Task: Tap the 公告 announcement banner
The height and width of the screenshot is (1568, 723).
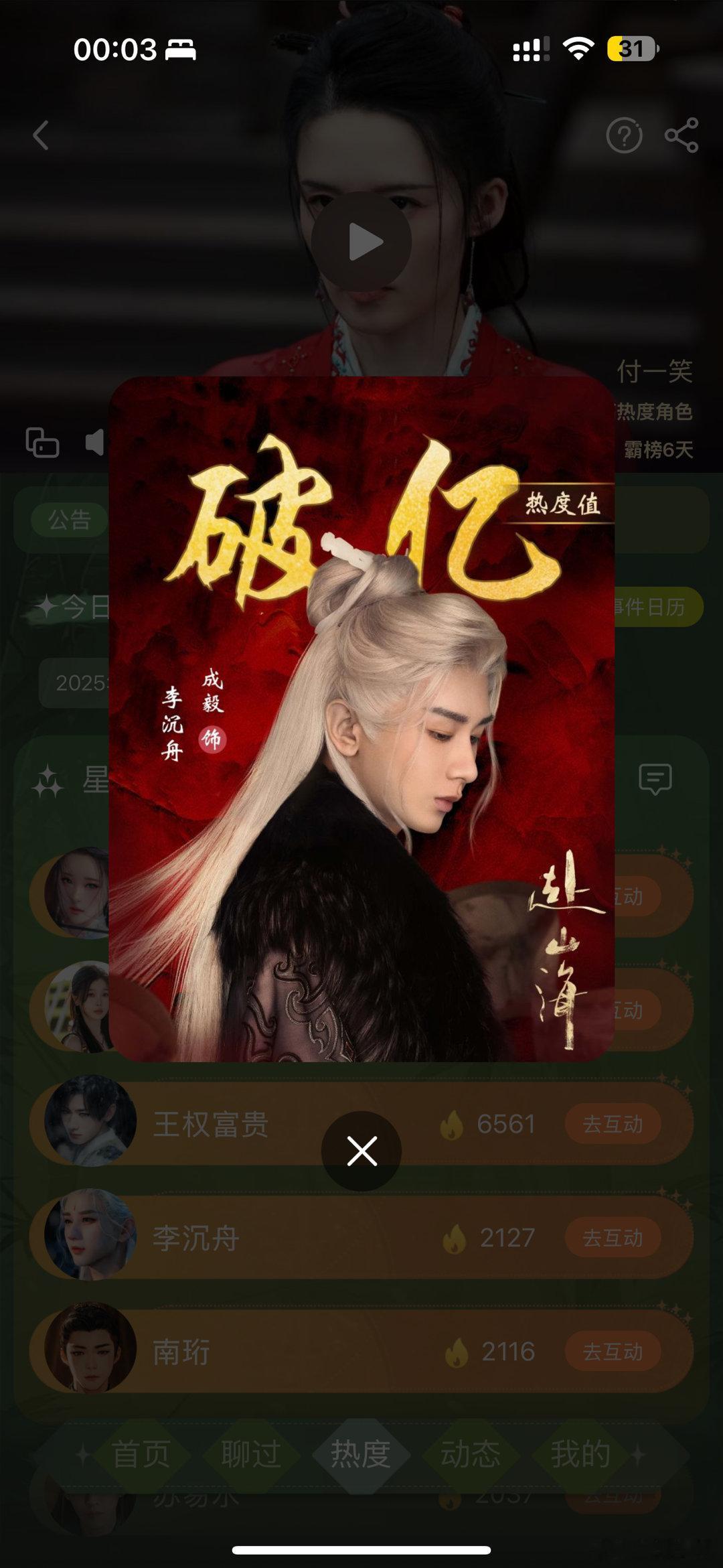Action: 69,520
